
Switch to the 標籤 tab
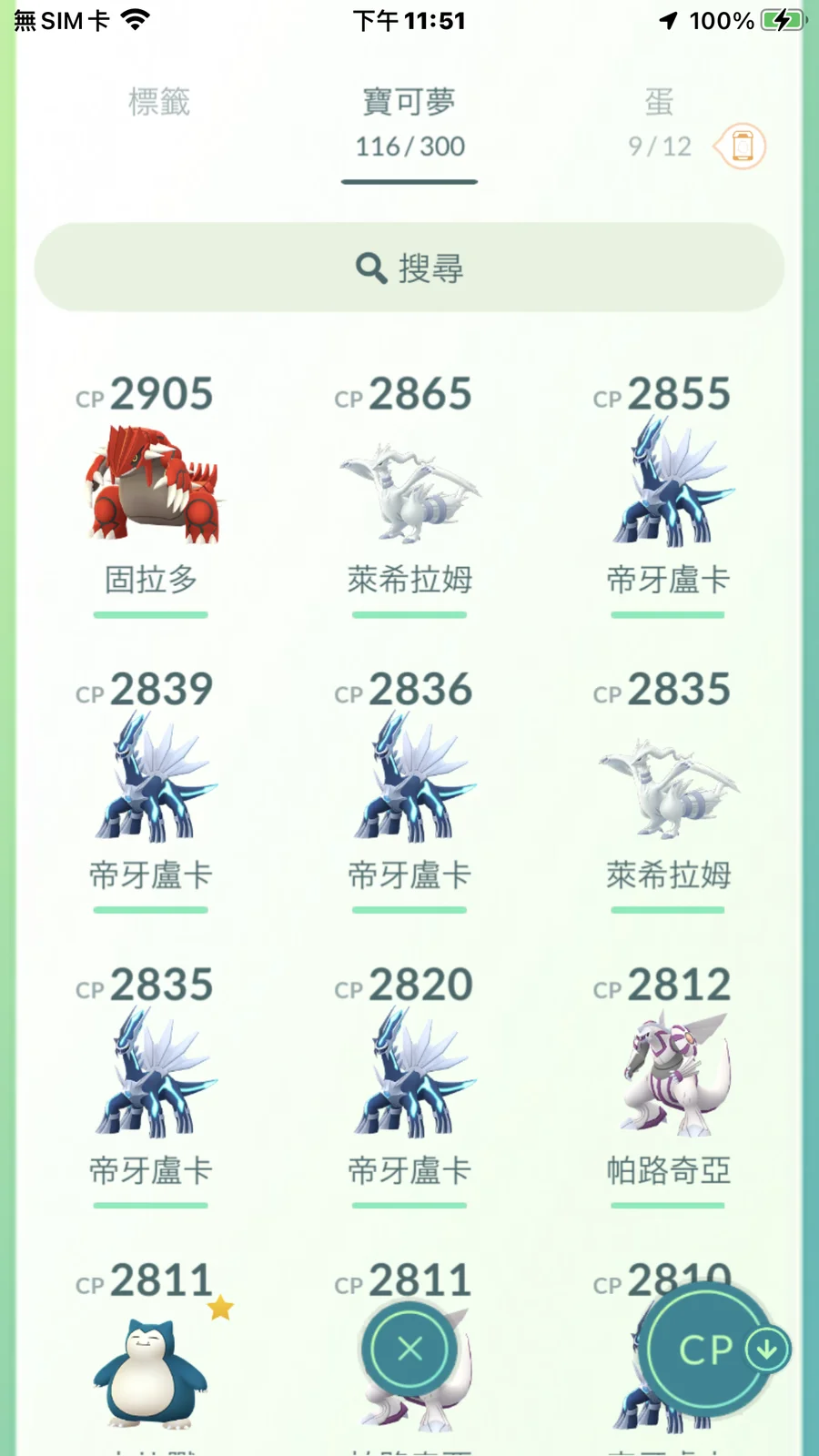[x=159, y=102]
